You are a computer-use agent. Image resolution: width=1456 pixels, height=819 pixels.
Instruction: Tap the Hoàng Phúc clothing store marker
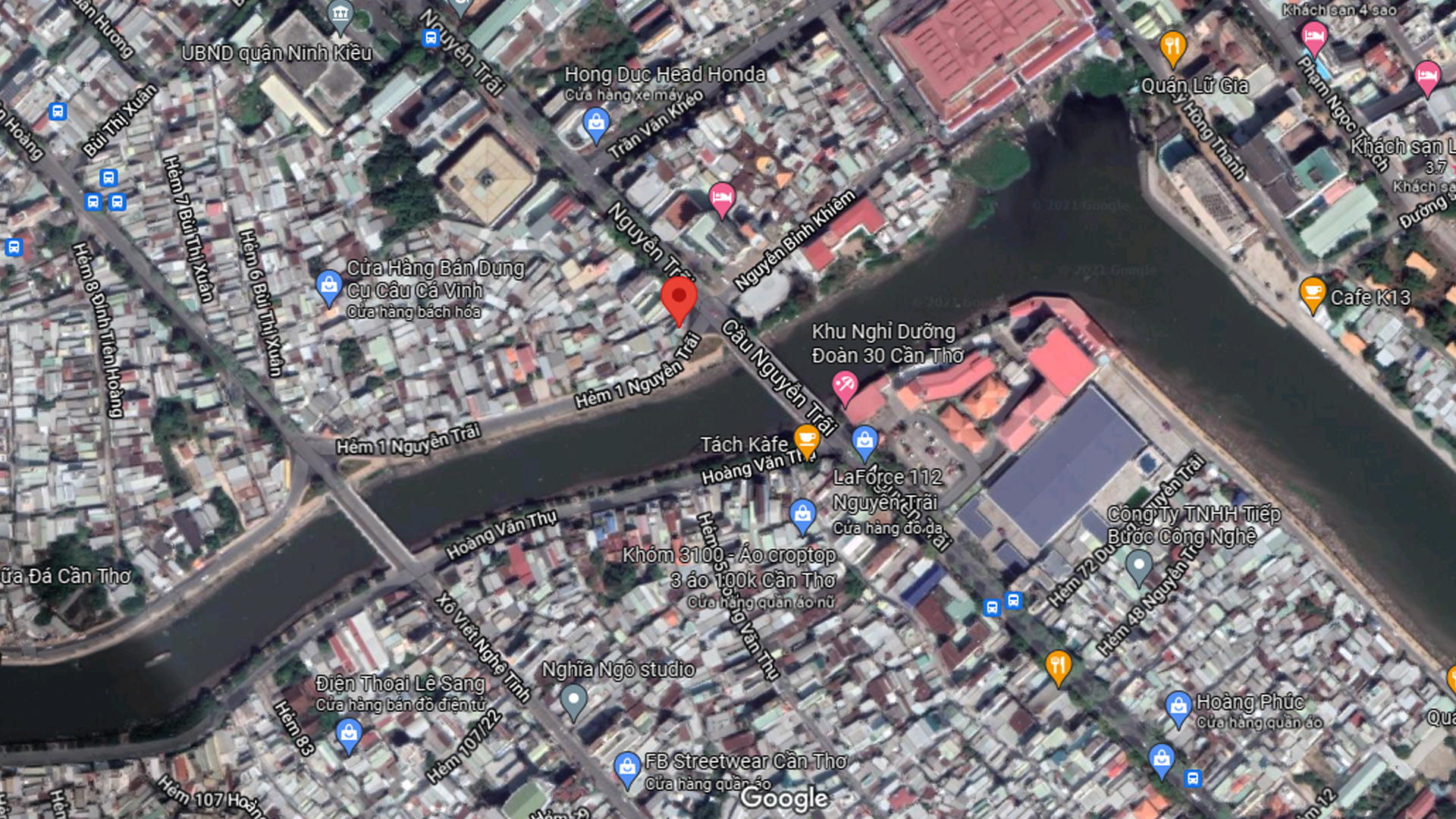[x=1178, y=707]
